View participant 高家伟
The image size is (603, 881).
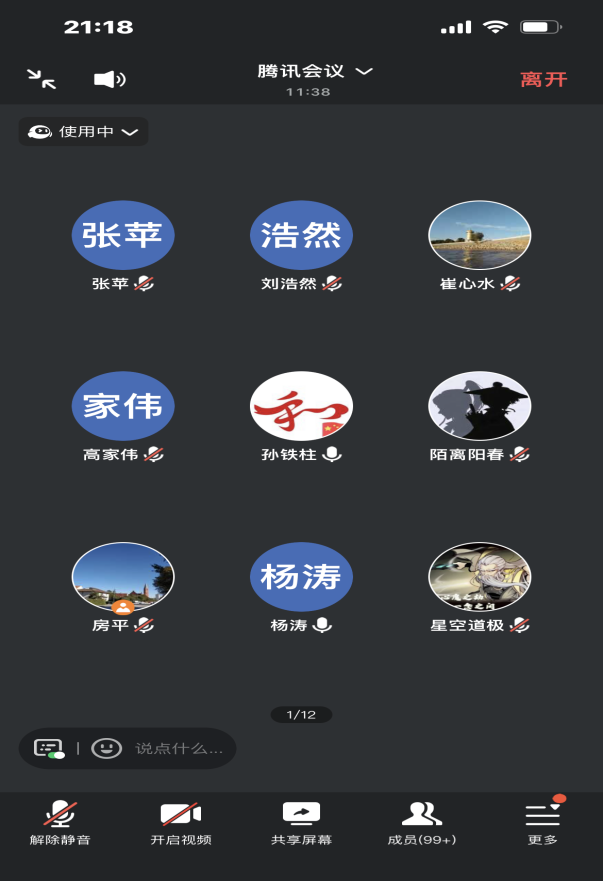click(123, 407)
